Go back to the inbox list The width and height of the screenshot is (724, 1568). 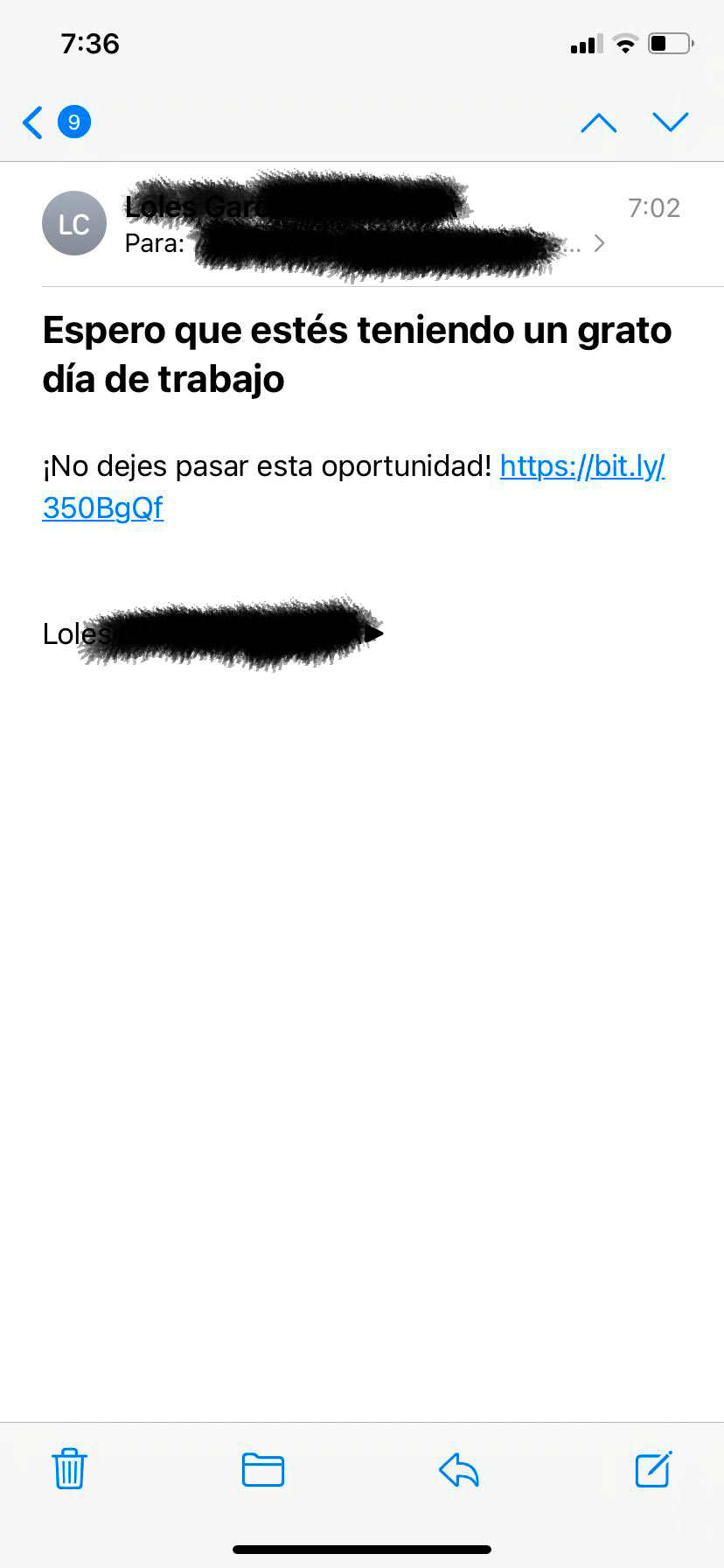(x=35, y=122)
